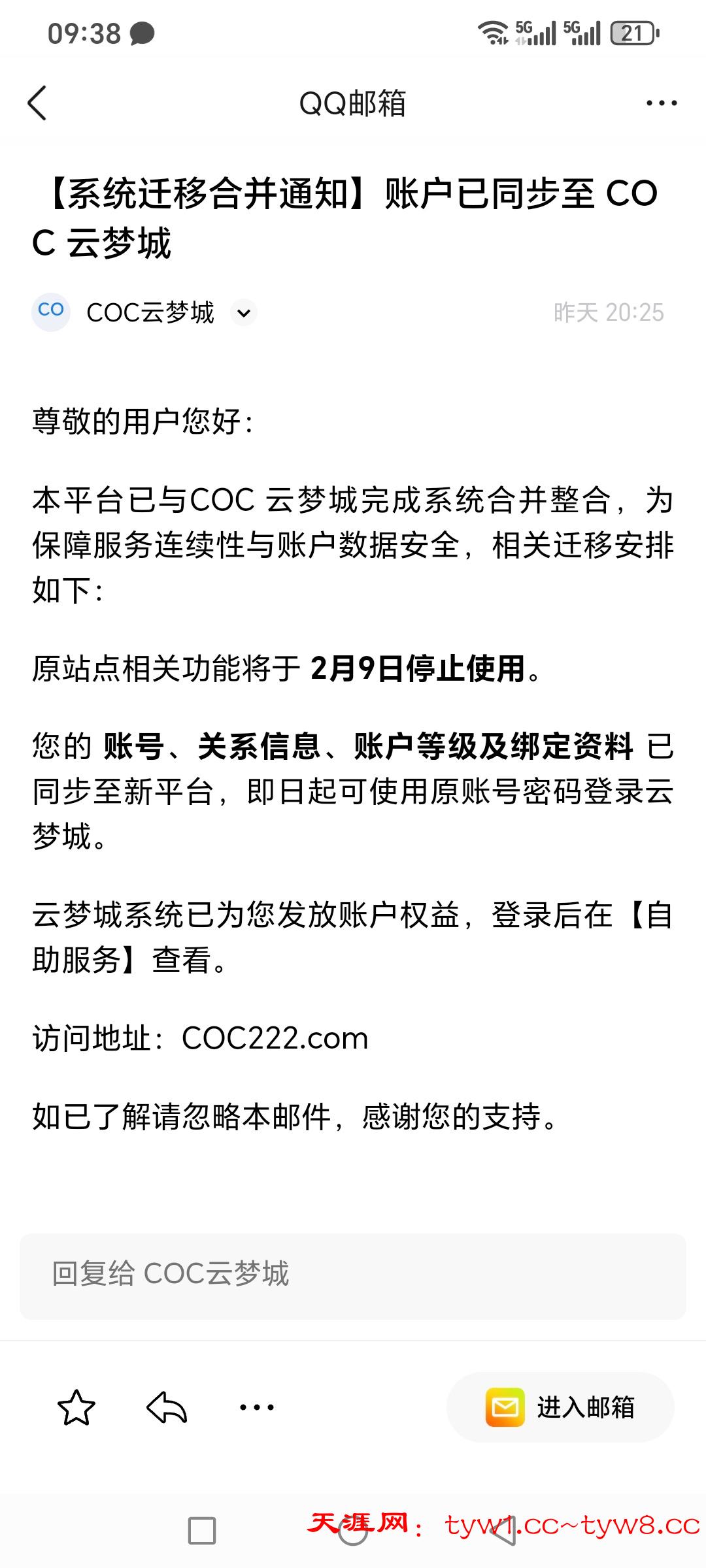
Task: Expand sender details for COC云梦城
Action: 244,313
